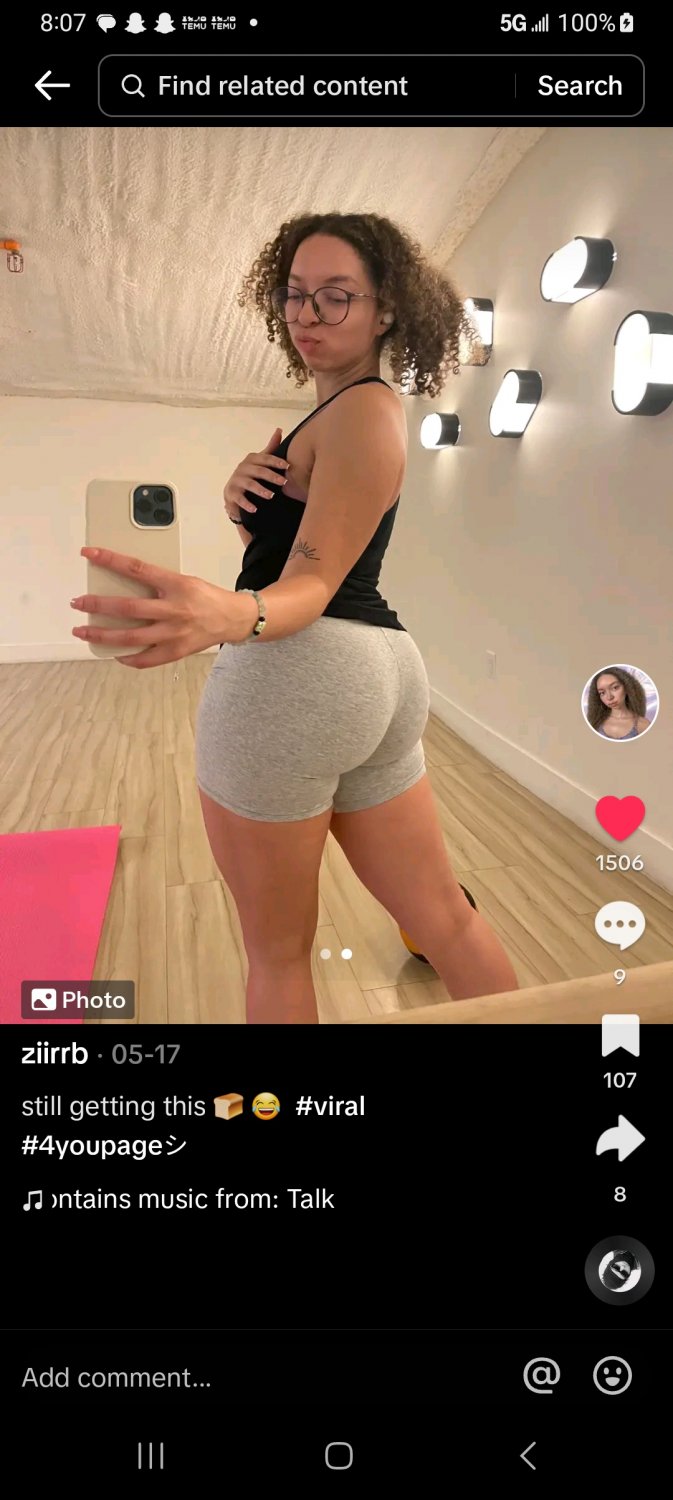This screenshot has height=1500, width=673.
Task: Go back using the top arrow
Action: [x=52, y=86]
